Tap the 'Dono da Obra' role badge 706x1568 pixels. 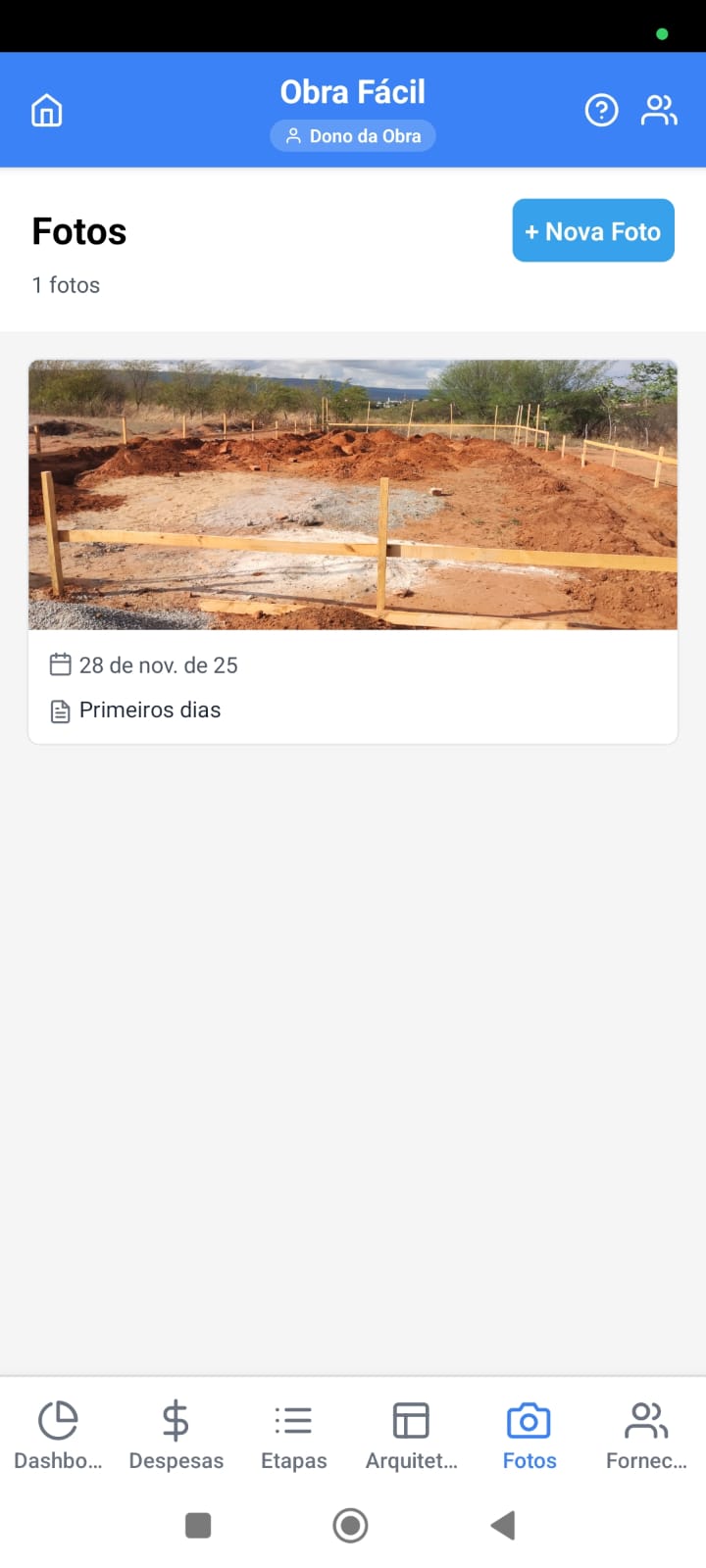coord(352,135)
